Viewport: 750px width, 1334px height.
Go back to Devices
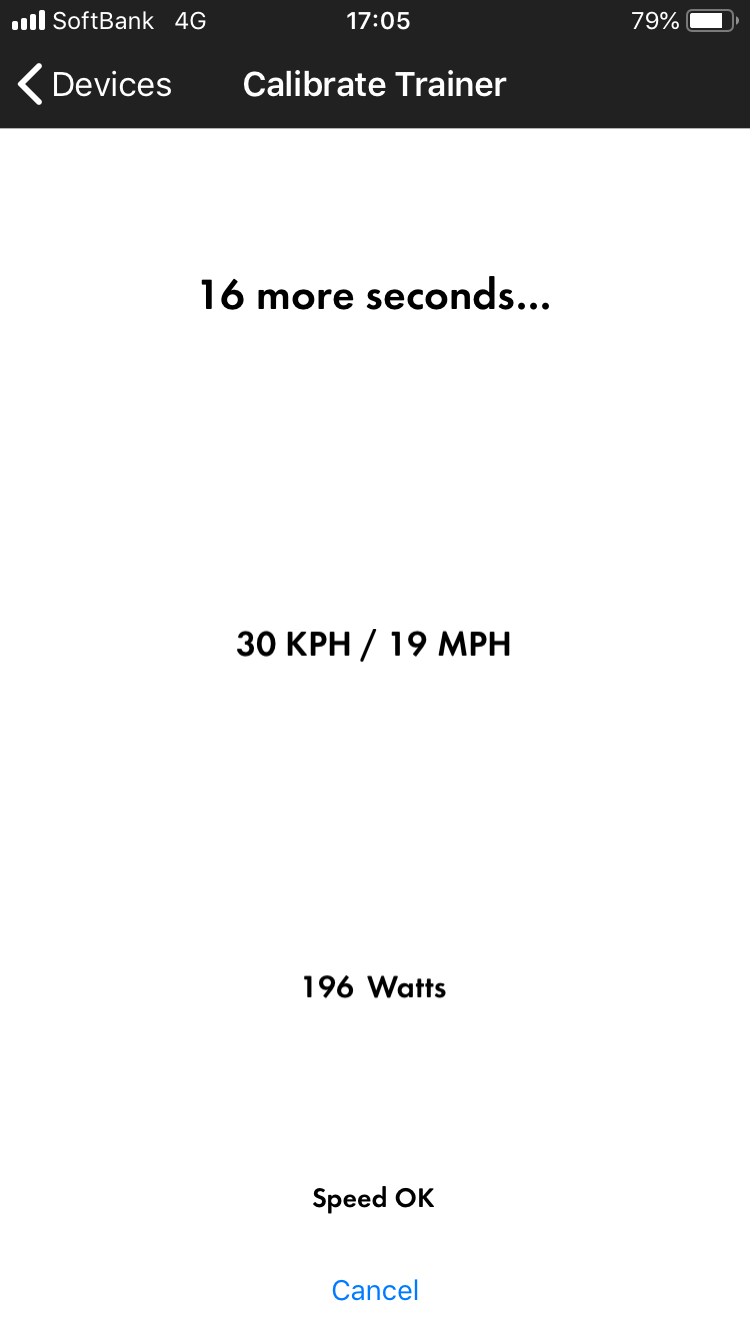[x=95, y=85]
